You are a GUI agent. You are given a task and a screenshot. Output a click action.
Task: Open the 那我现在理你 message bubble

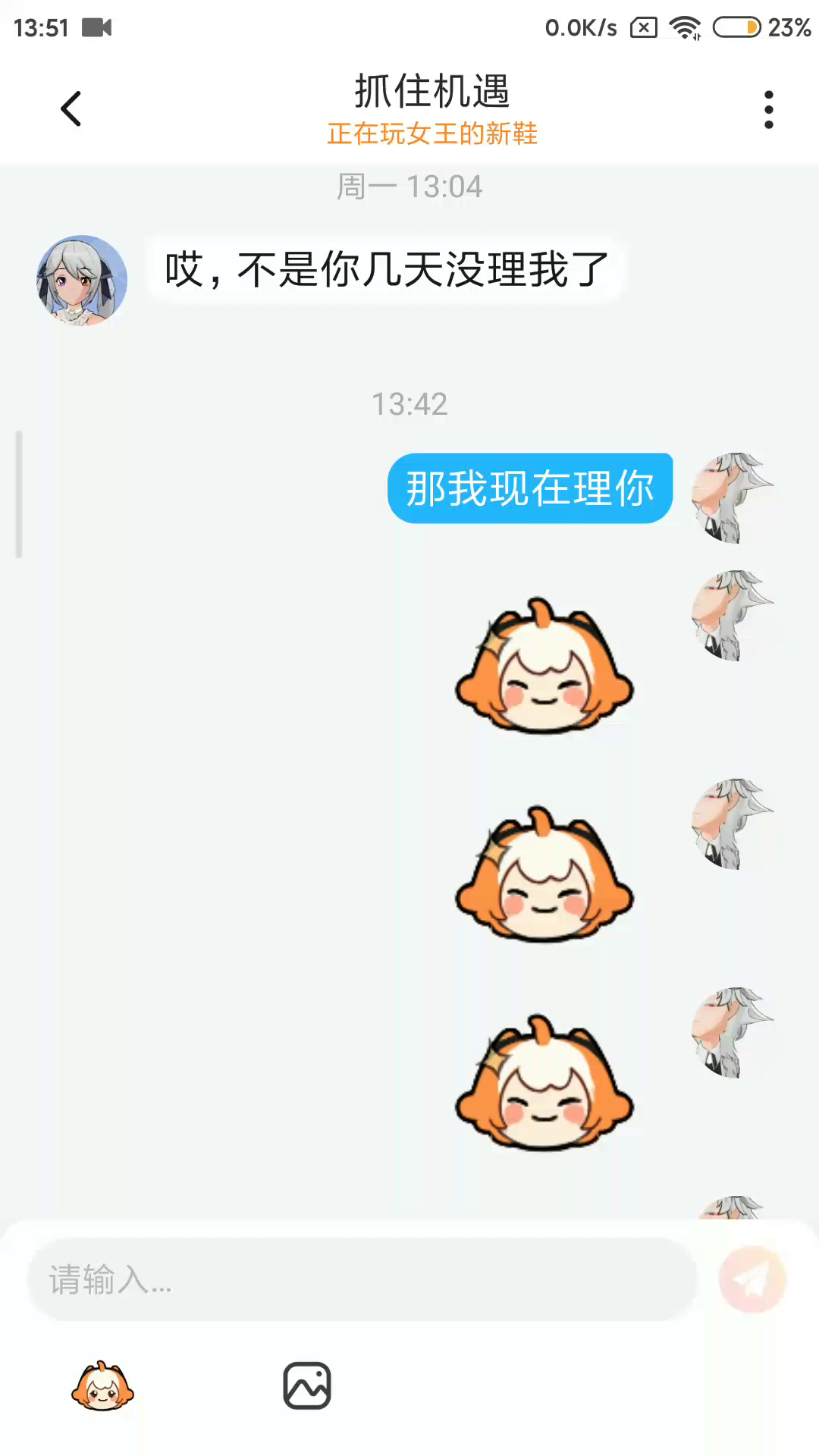530,488
